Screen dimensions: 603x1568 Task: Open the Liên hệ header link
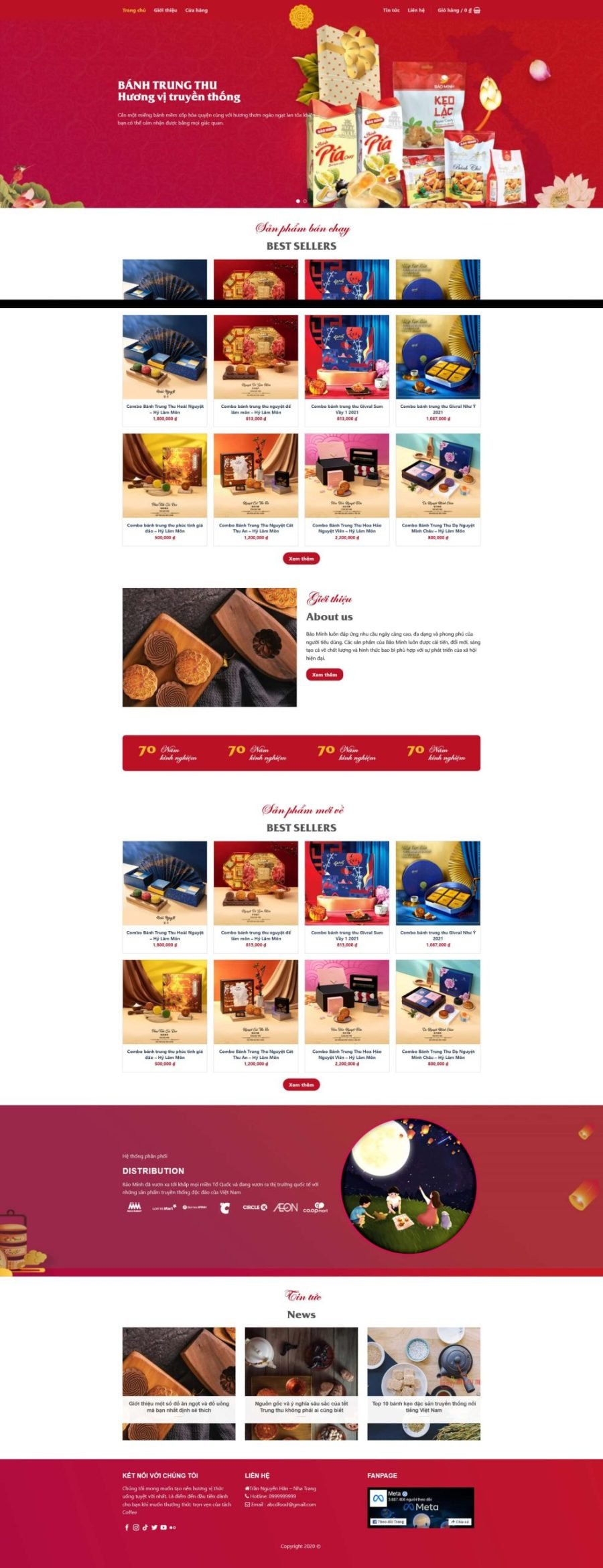tap(416, 10)
